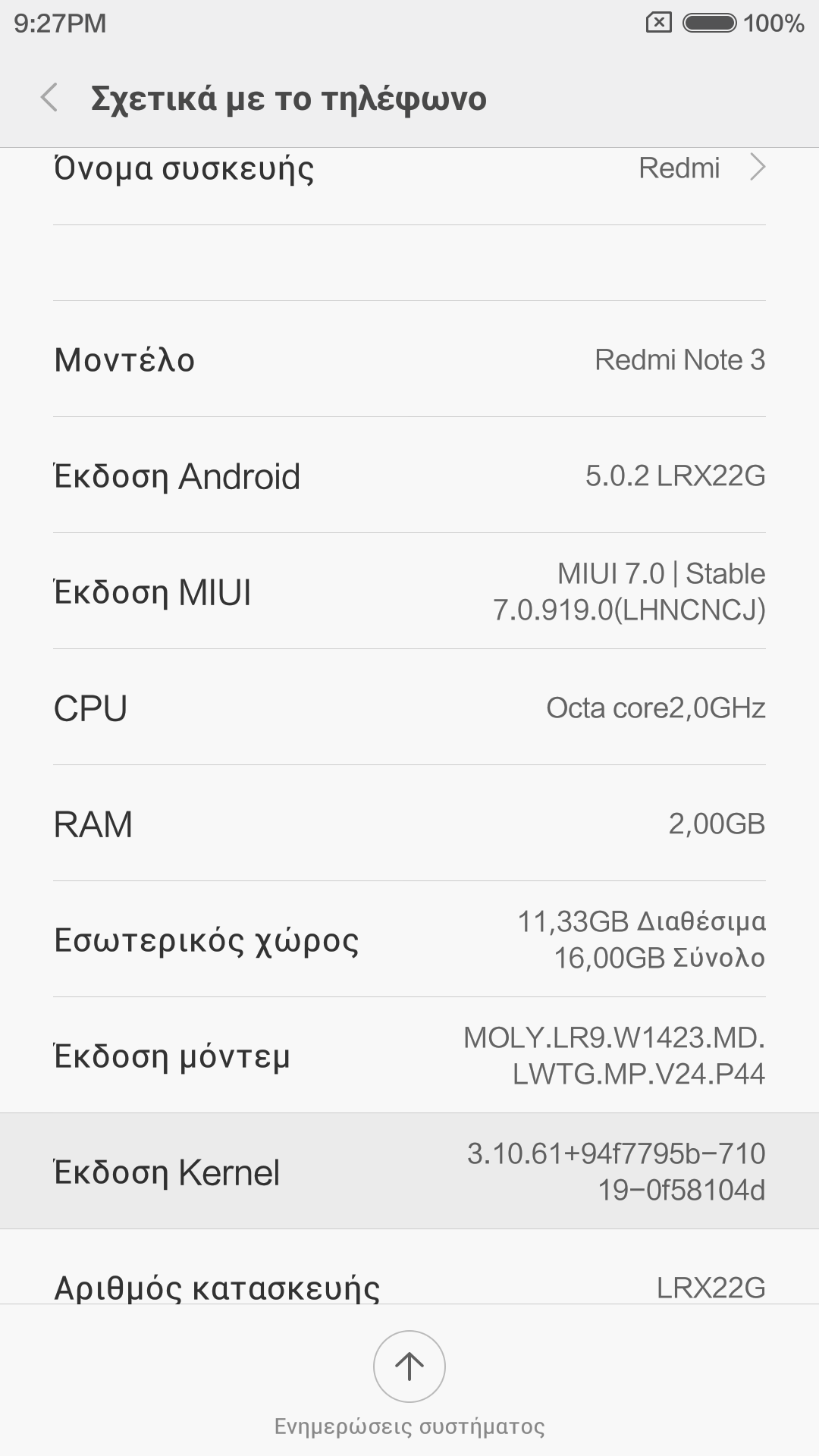Tap the CPU row
This screenshot has width=819, height=1456.
409,708
